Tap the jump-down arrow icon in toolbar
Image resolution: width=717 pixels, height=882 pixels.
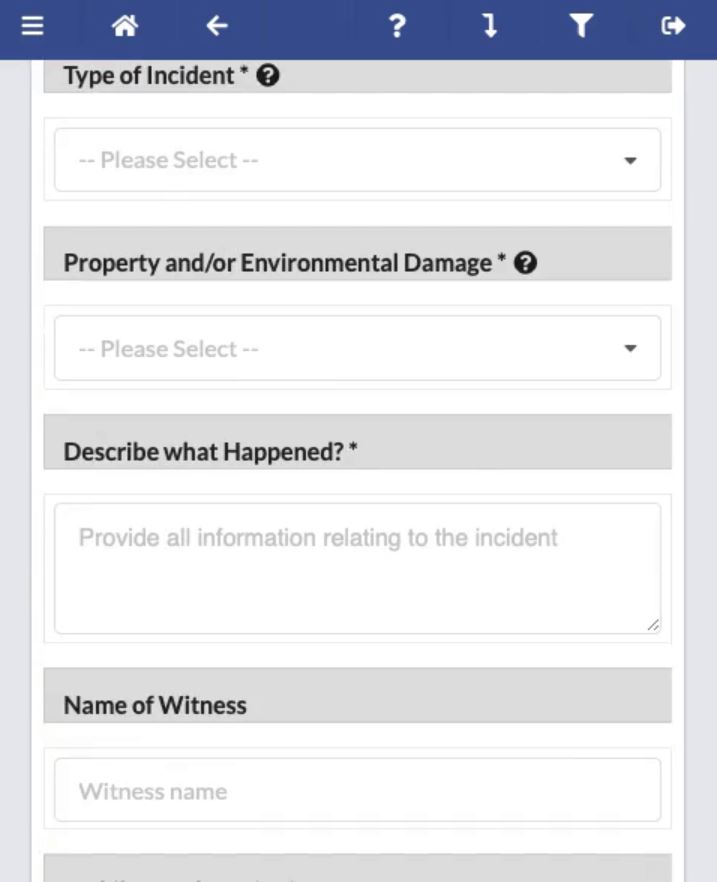coord(490,29)
